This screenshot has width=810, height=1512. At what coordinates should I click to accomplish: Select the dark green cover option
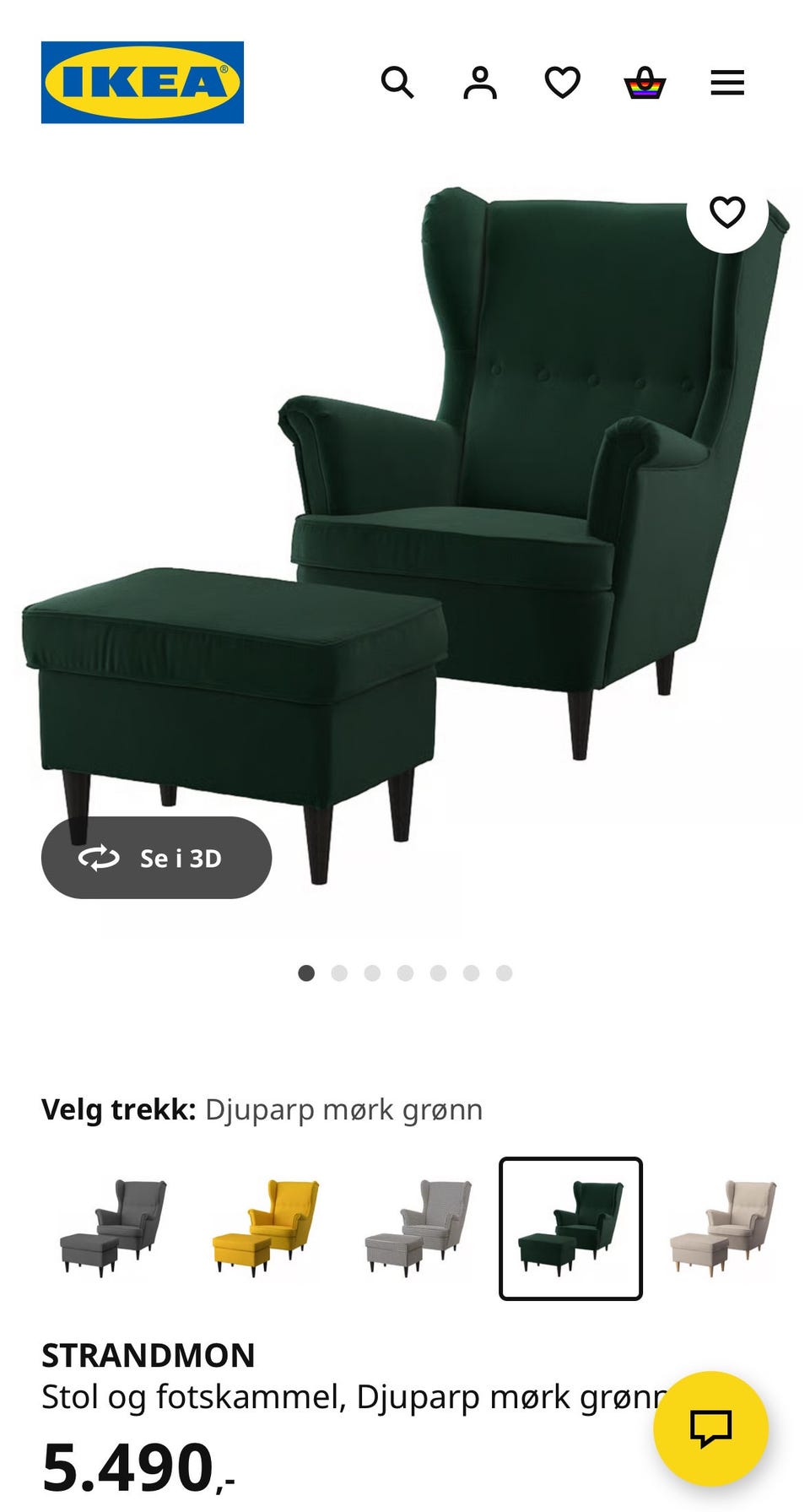coord(571,1228)
